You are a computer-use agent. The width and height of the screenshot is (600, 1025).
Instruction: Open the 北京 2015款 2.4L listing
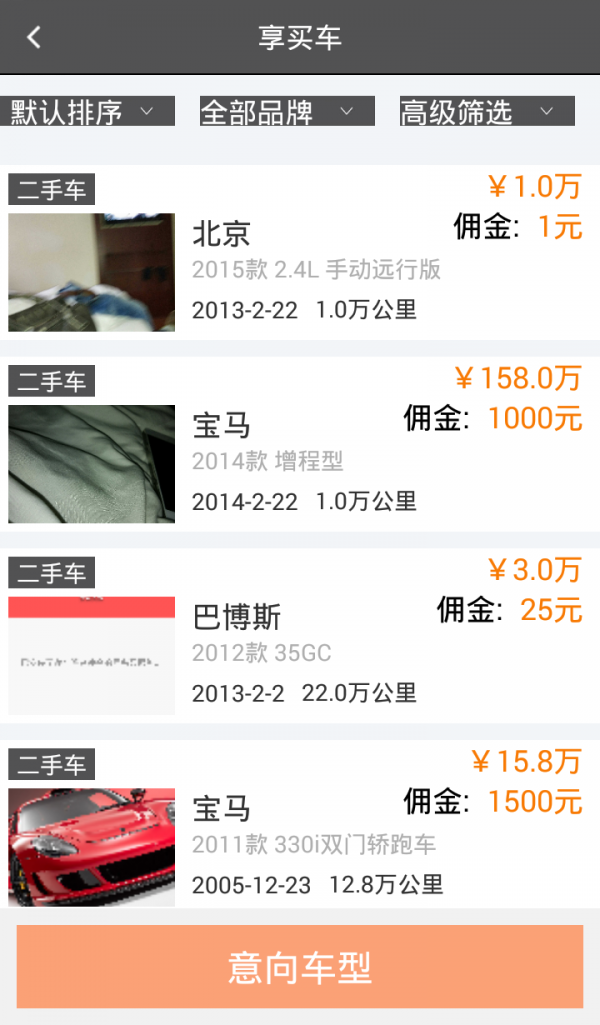(x=300, y=254)
